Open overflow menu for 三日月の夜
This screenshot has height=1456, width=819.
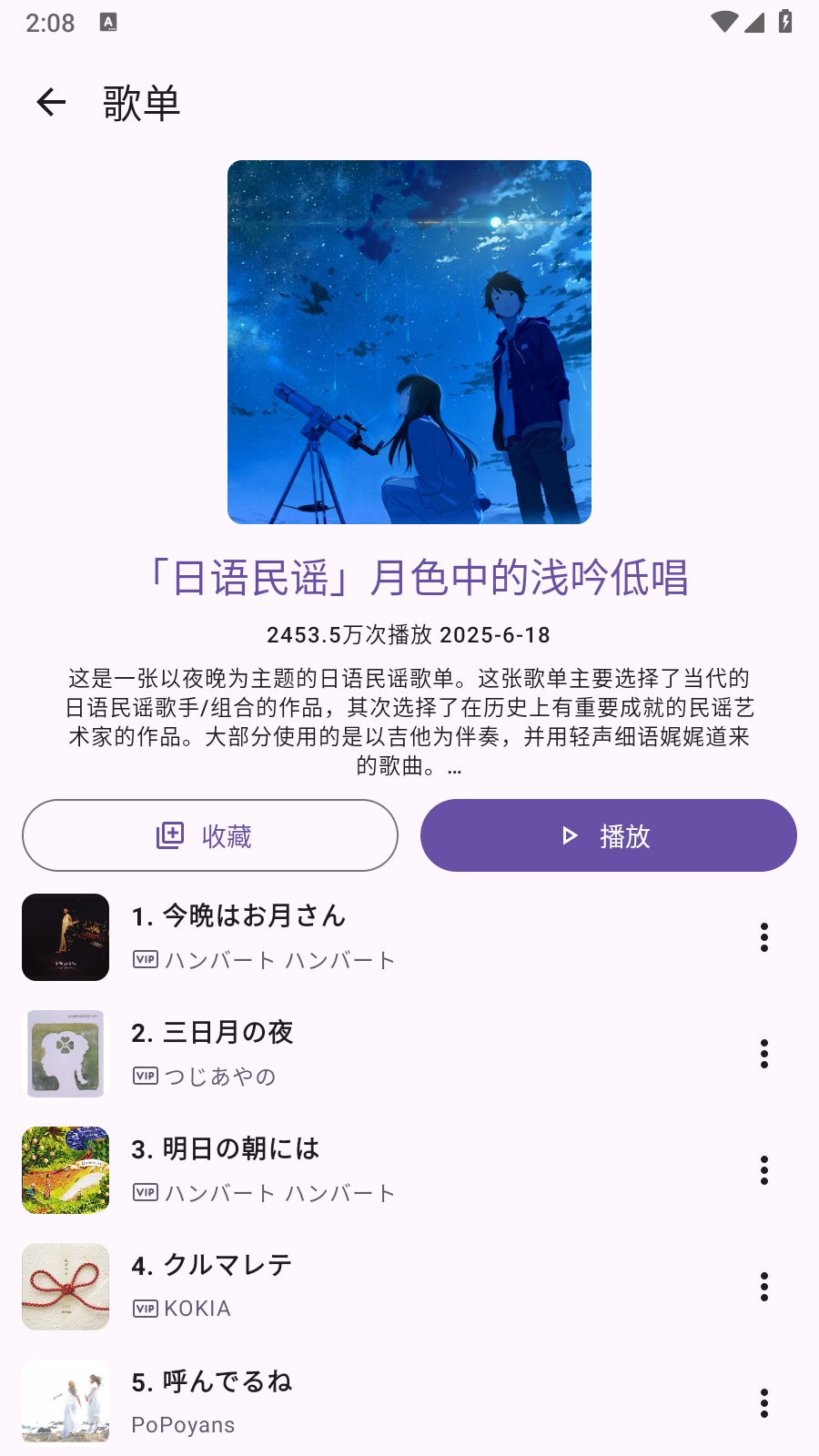[x=763, y=1056]
